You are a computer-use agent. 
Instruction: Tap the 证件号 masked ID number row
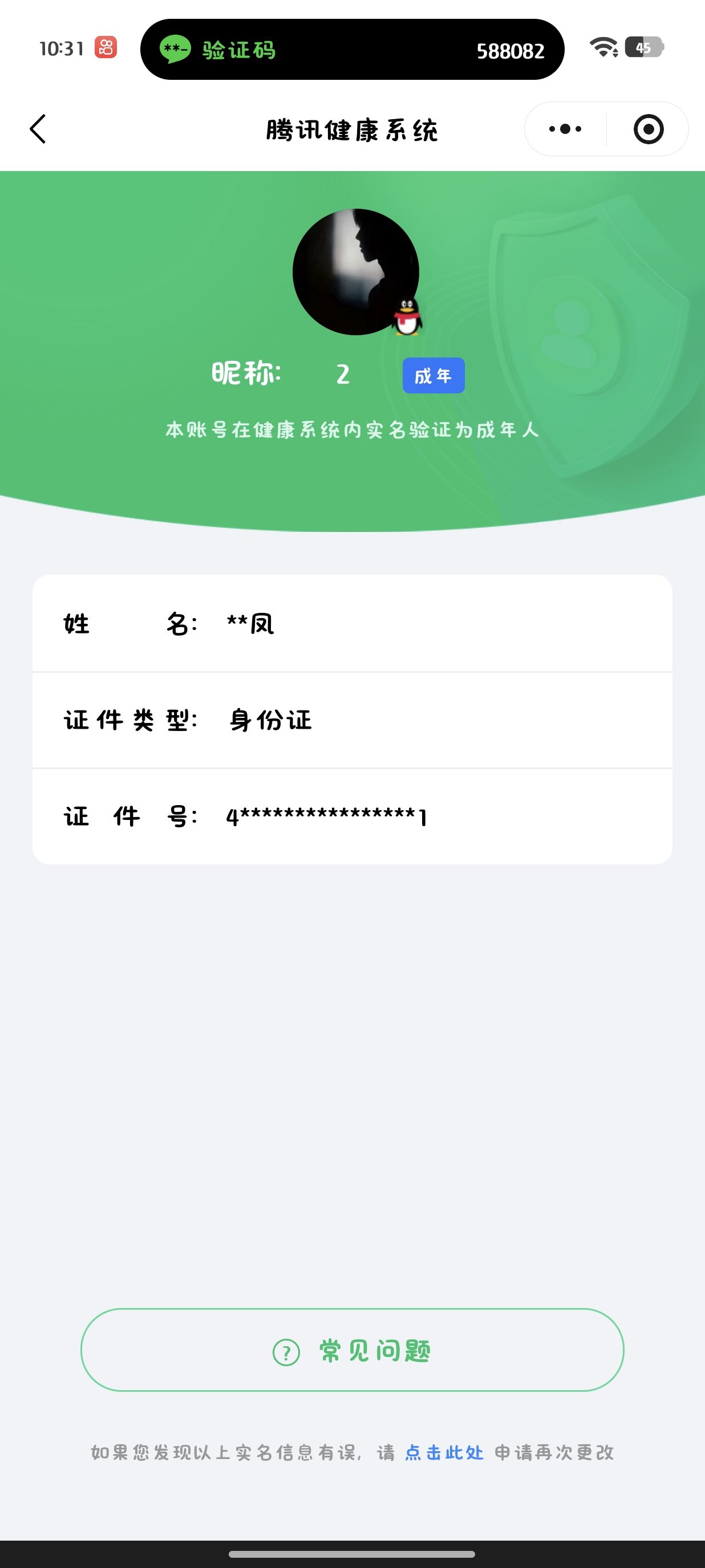(x=352, y=817)
